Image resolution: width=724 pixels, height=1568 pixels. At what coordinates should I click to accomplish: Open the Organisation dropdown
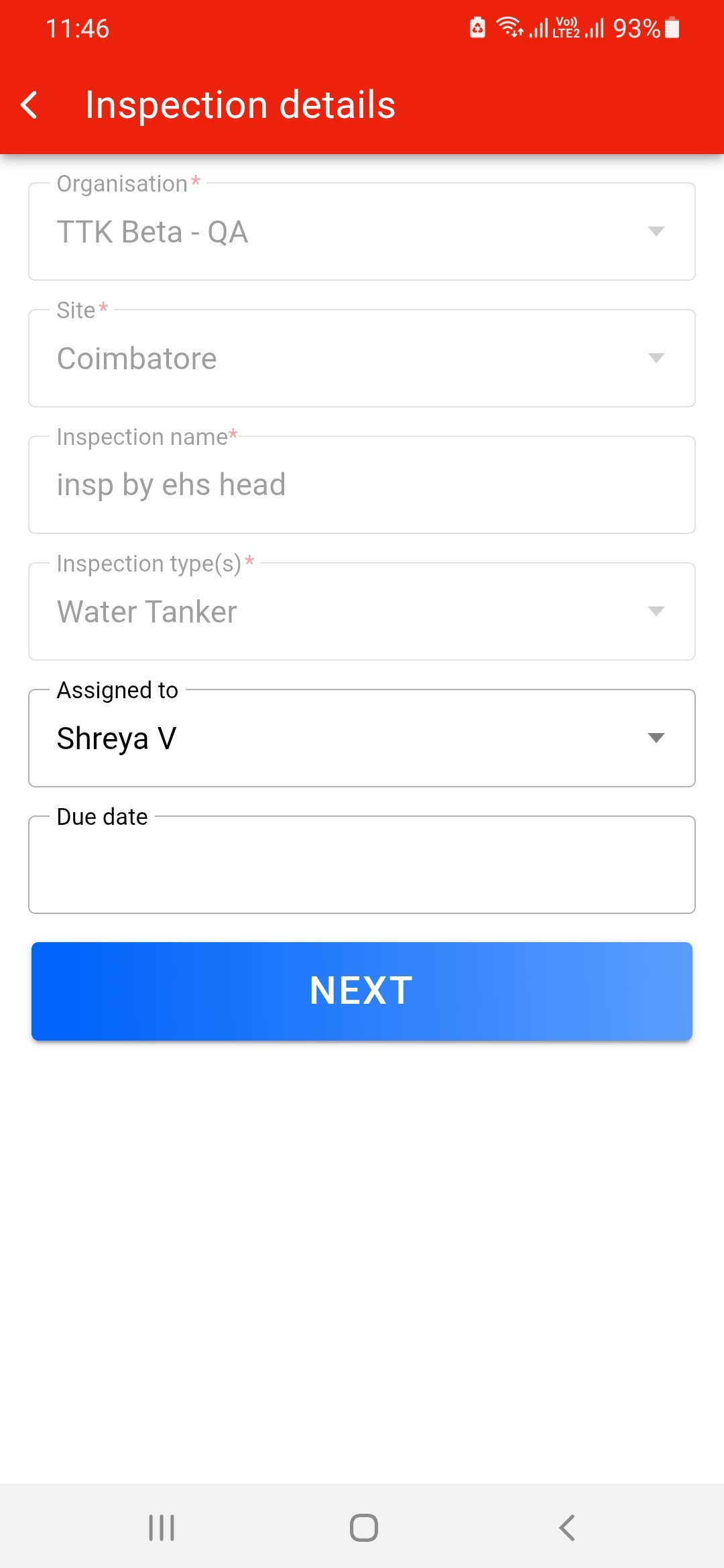[x=362, y=232]
